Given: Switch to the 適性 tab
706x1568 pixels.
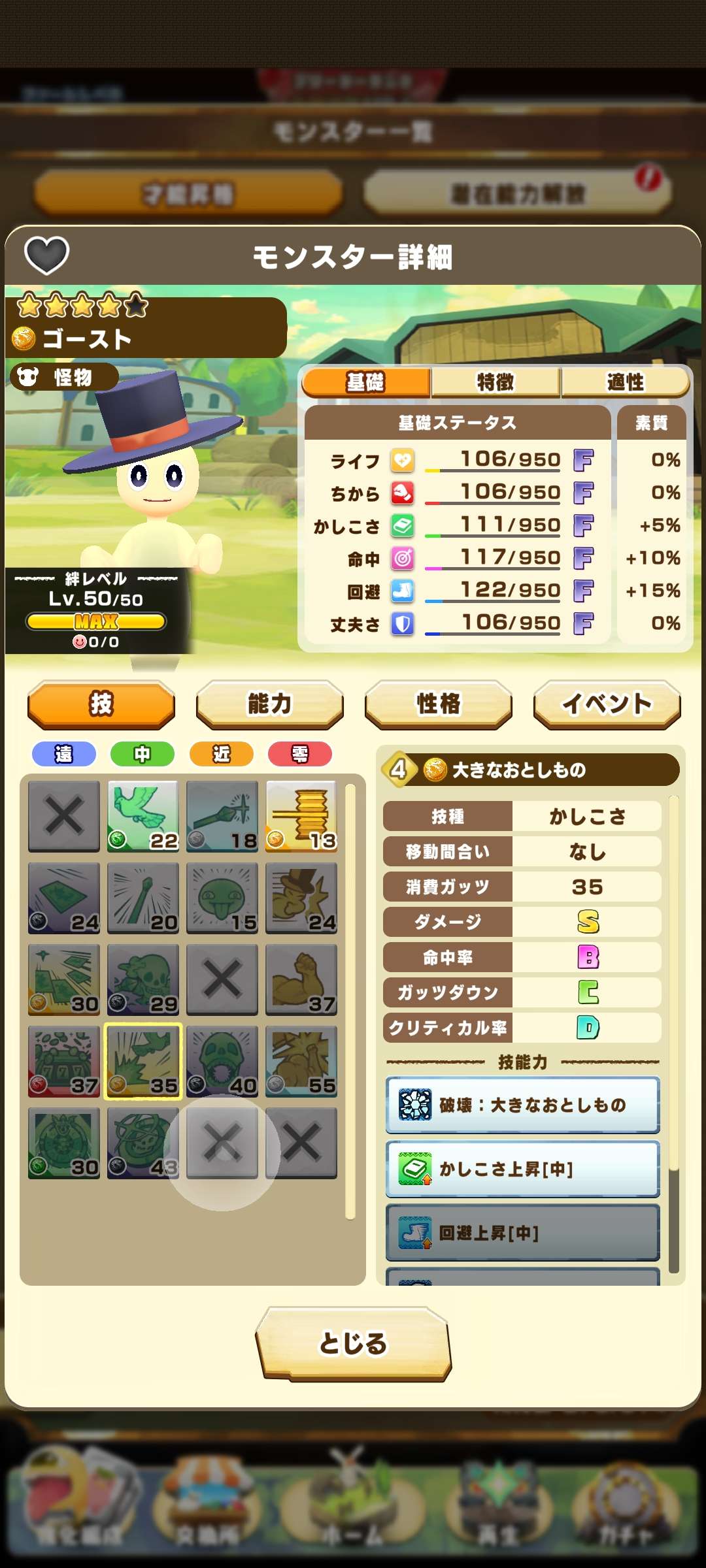Looking at the screenshot, I should [625, 382].
